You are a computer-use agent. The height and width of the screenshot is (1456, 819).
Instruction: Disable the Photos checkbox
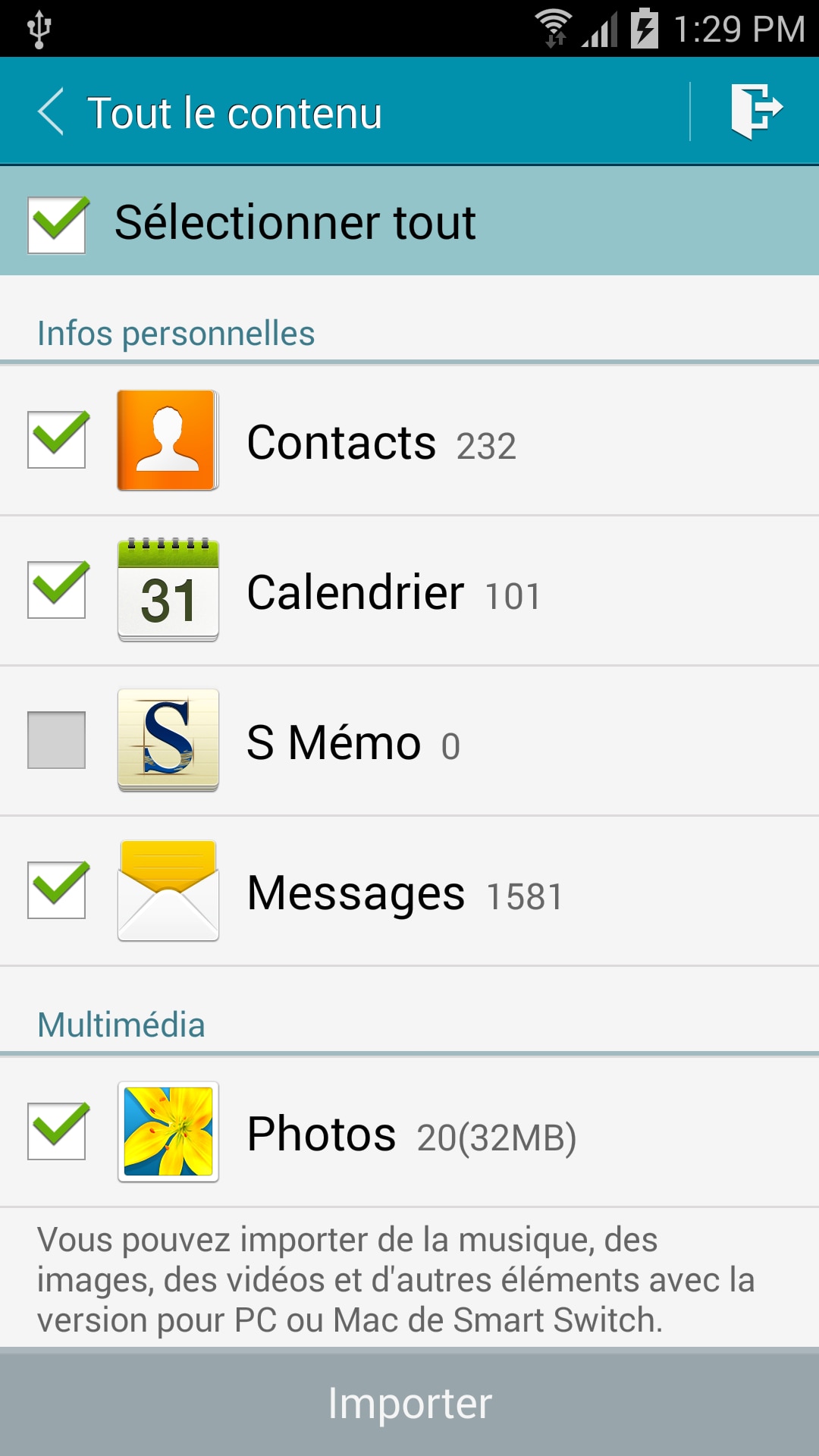tap(57, 1131)
